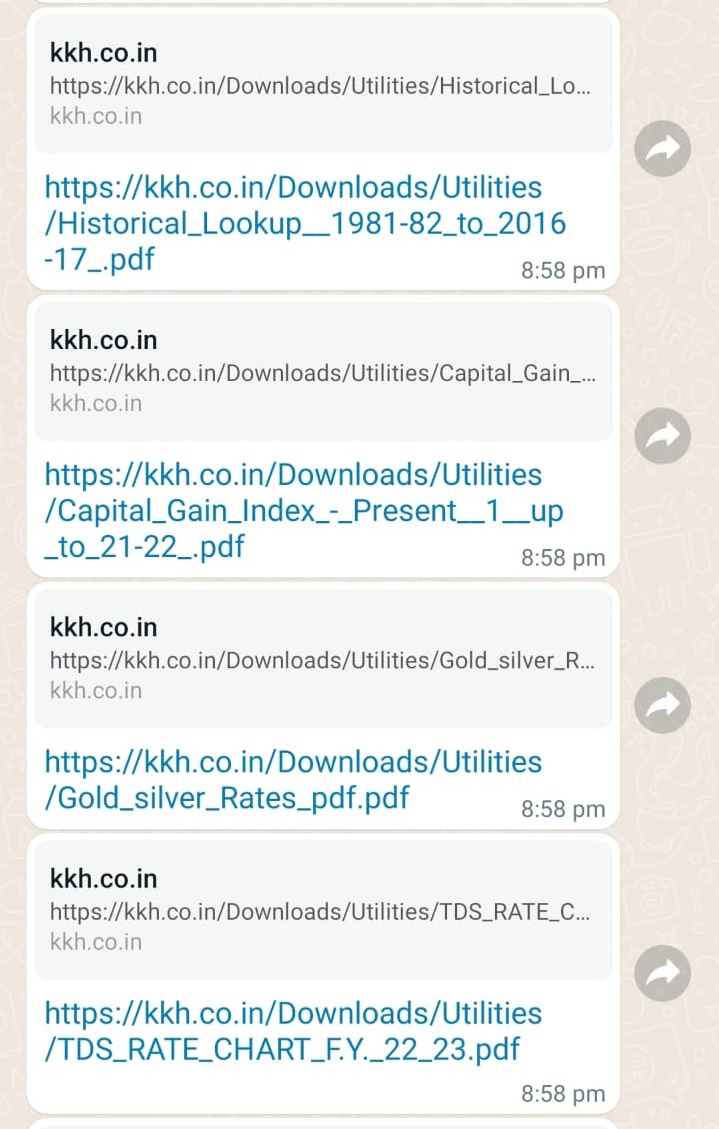The height and width of the screenshot is (1129, 719).
Task: Tap the Historical_Lo… link preview card
Action: (322, 84)
